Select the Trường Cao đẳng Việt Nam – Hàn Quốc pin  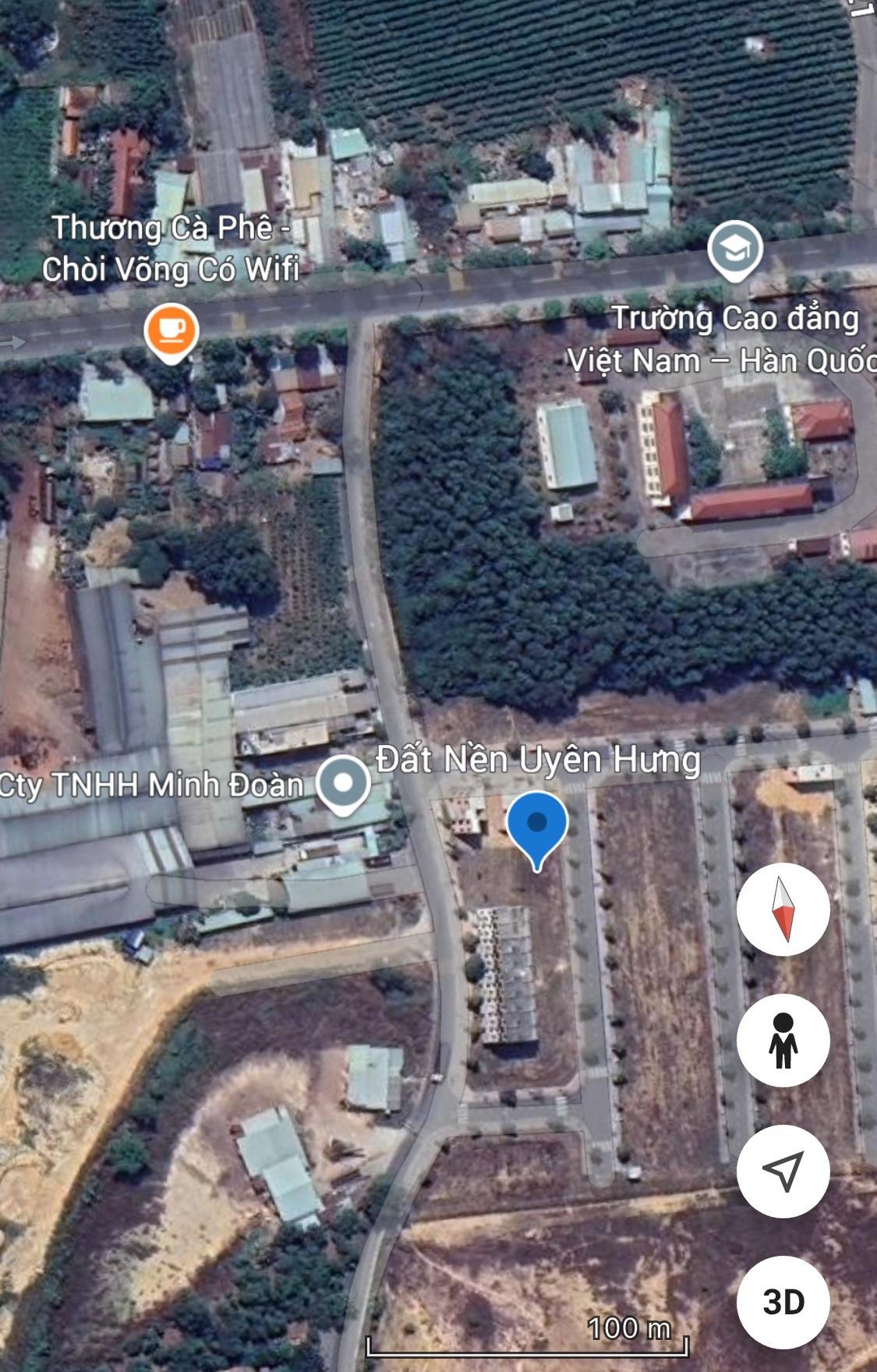tap(734, 249)
